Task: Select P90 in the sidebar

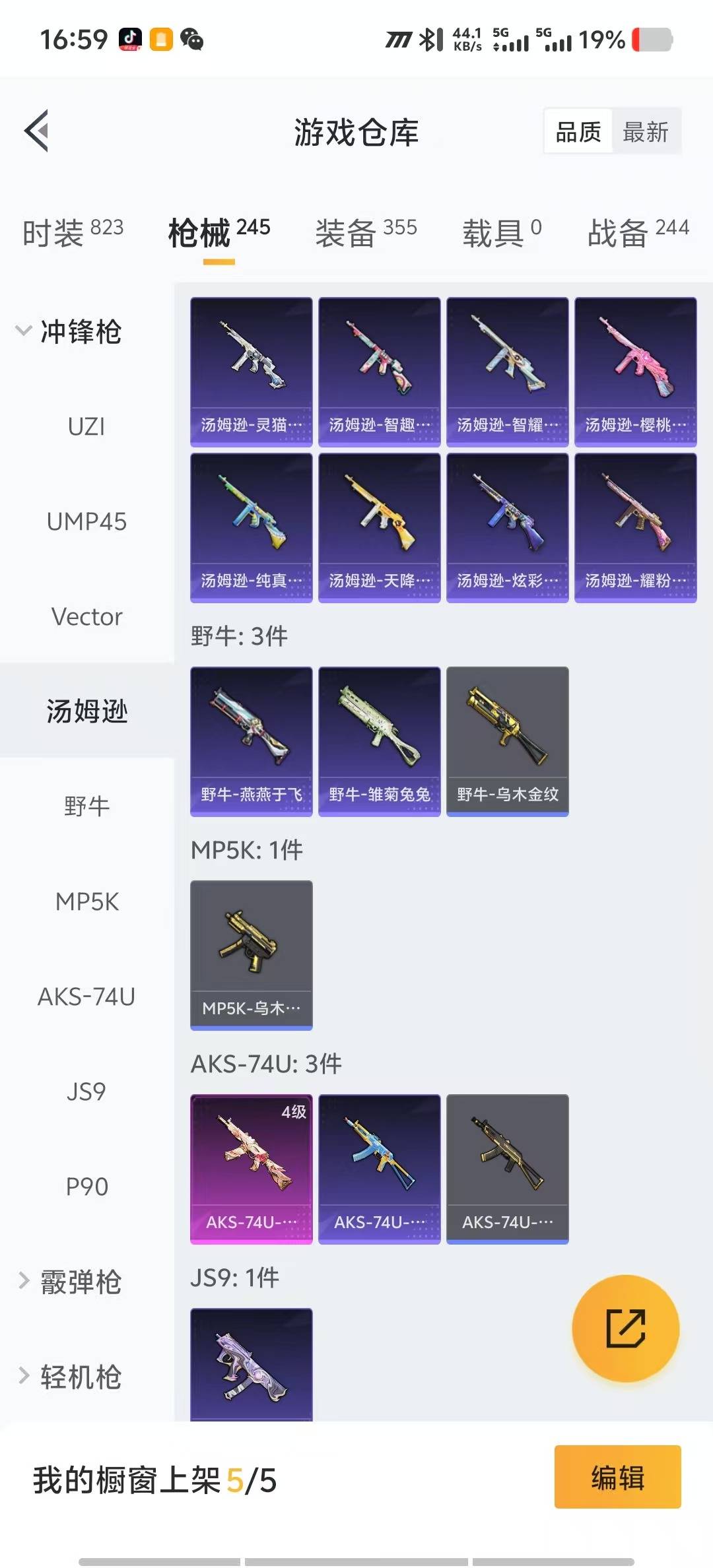Action: (x=86, y=1187)
